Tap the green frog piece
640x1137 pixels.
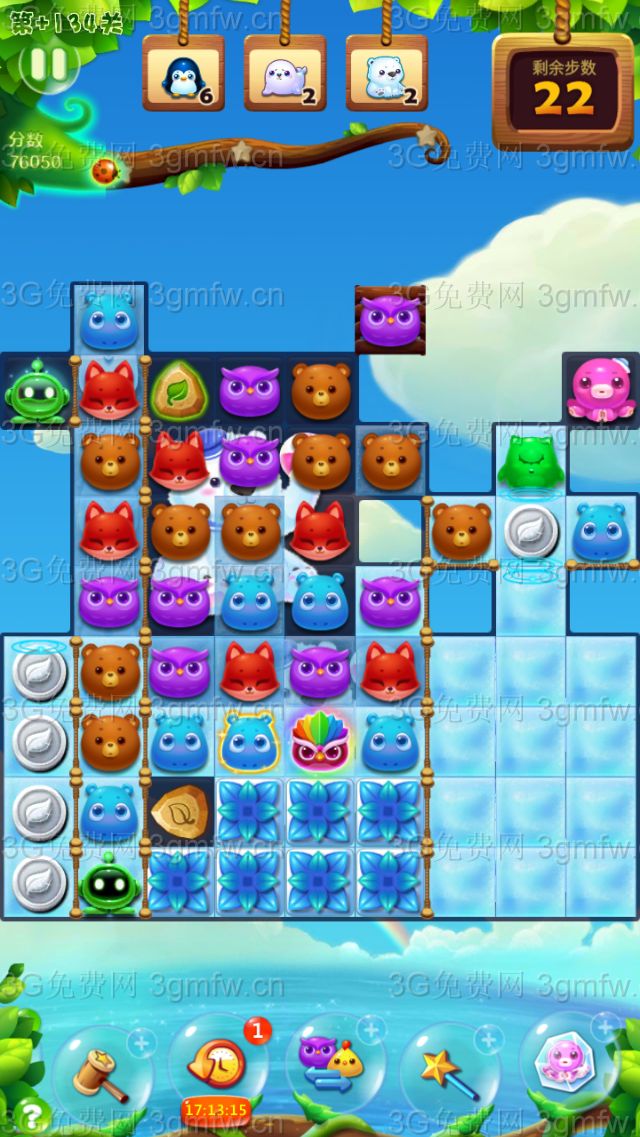(x=529, y=460)
